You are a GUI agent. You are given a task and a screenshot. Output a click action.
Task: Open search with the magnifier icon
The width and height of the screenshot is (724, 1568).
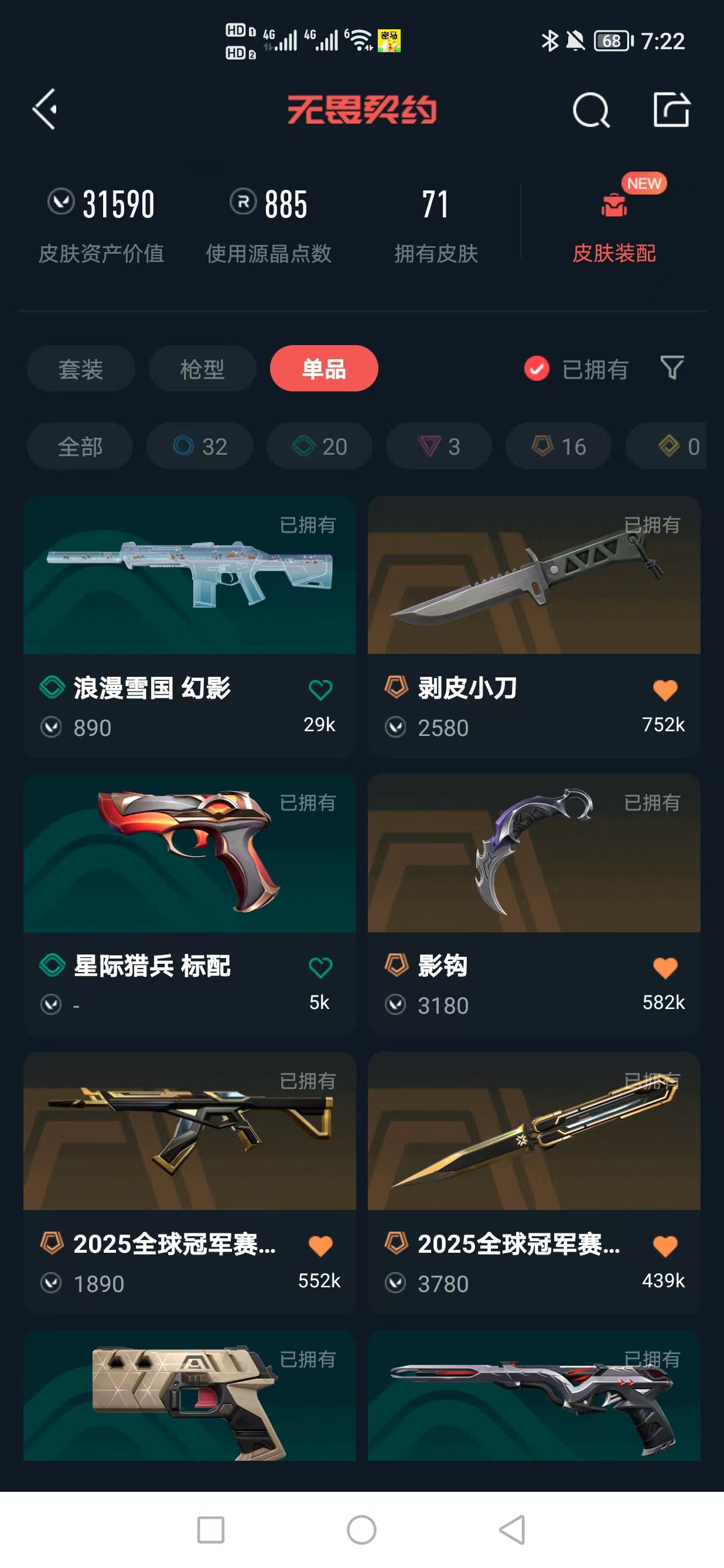(x=591, y=110)
